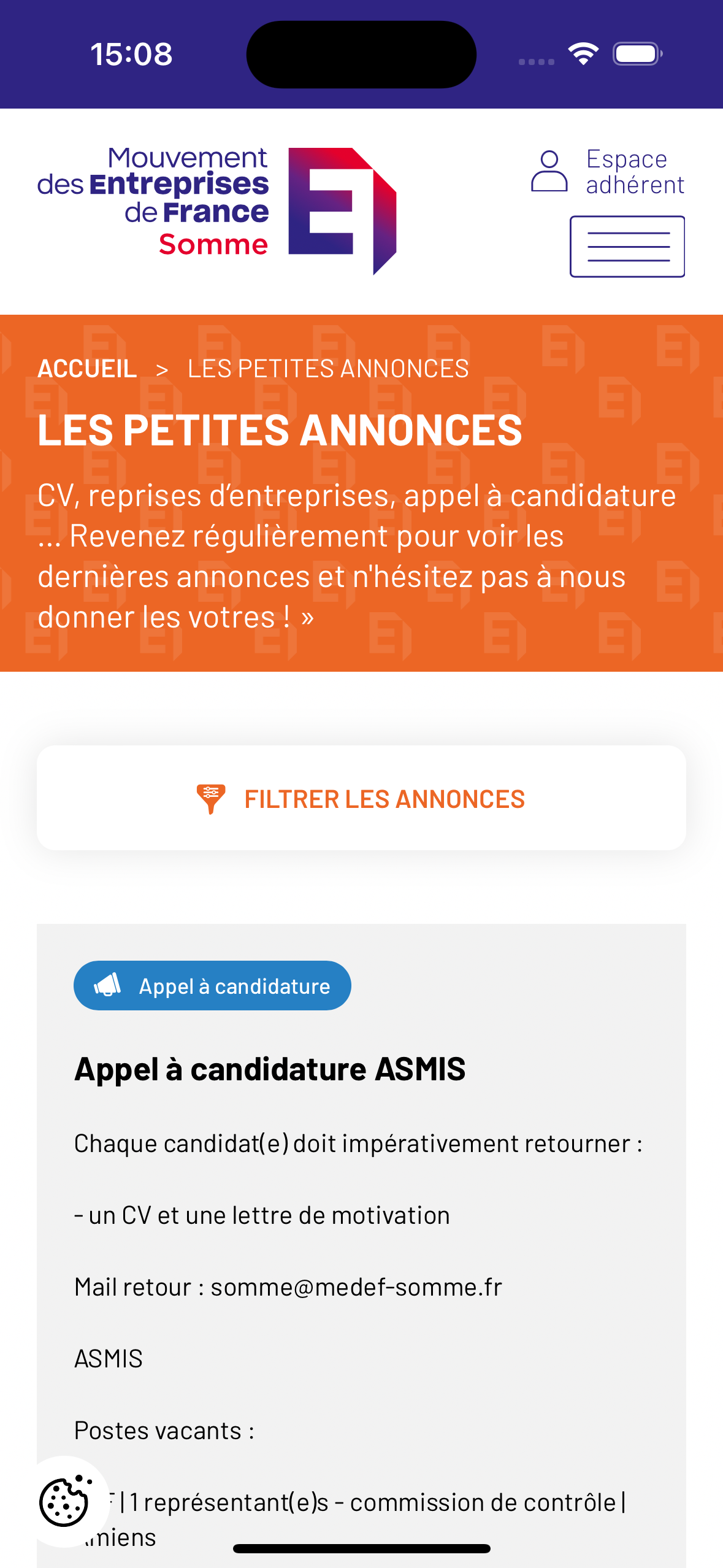Viewport: 723px width, 1568px height.
Task: Open the Appel à candidature ASMIS card
Action: pos(270,1069)
